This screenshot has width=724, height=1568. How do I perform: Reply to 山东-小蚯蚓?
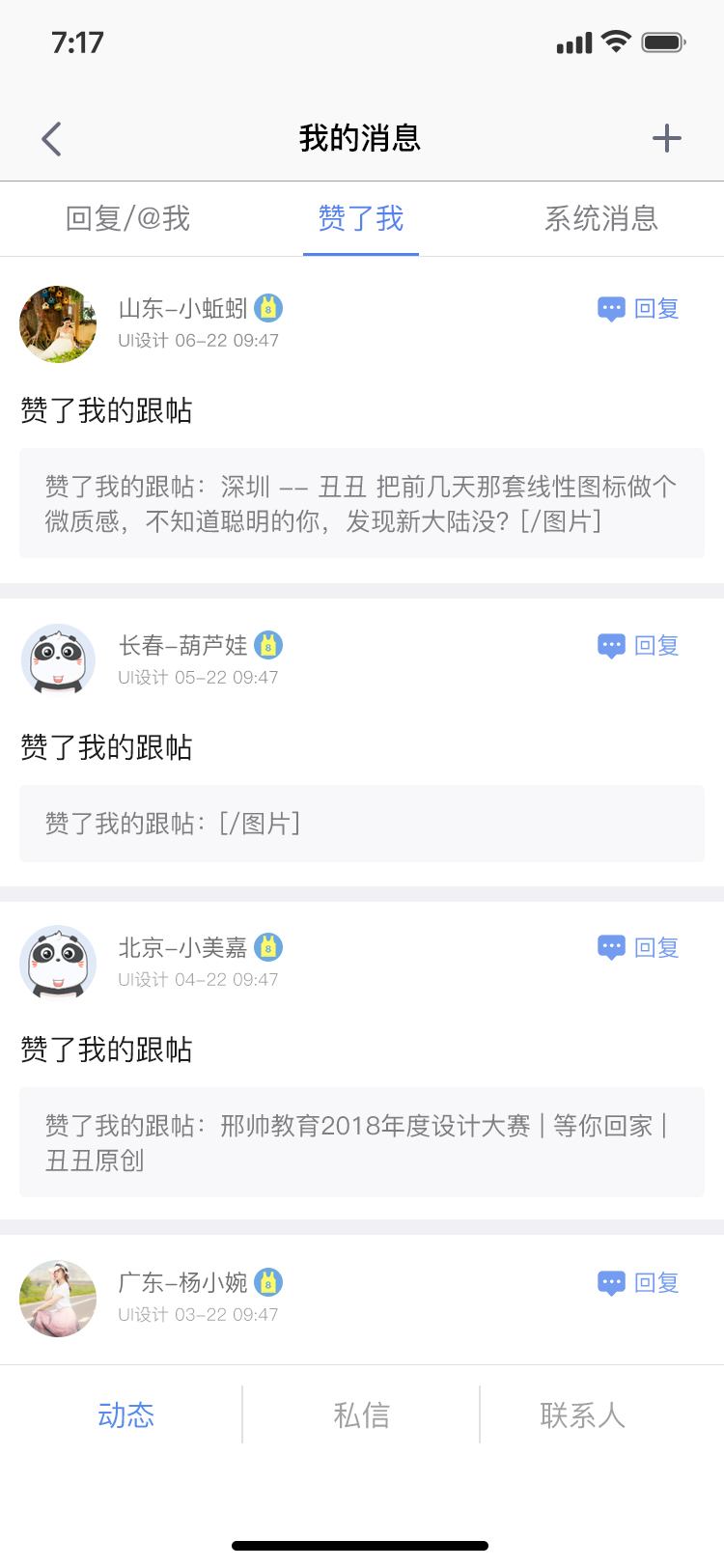click(639, 309)
